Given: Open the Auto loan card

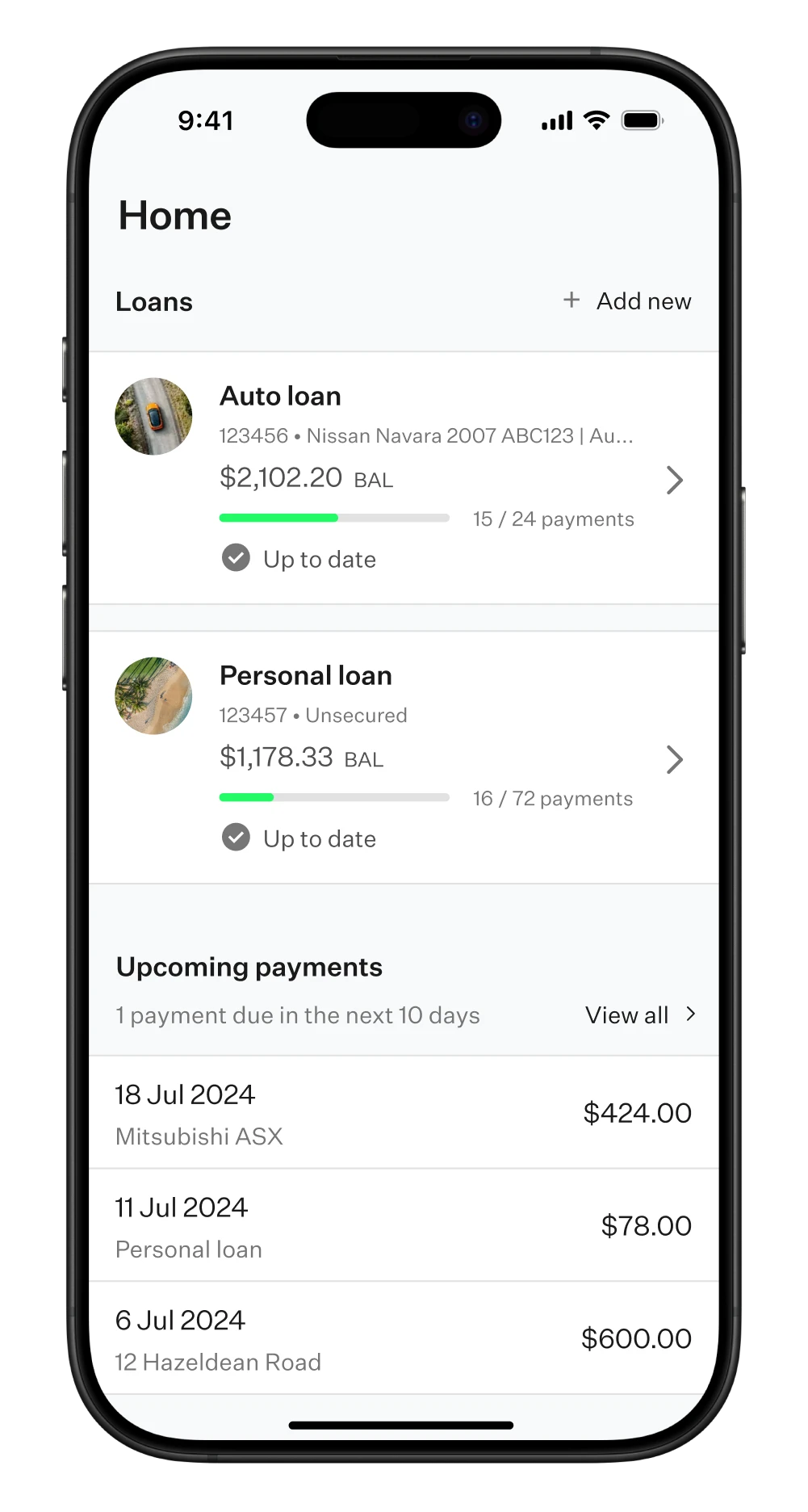Looking at the screenshot, I should [404, 478].
